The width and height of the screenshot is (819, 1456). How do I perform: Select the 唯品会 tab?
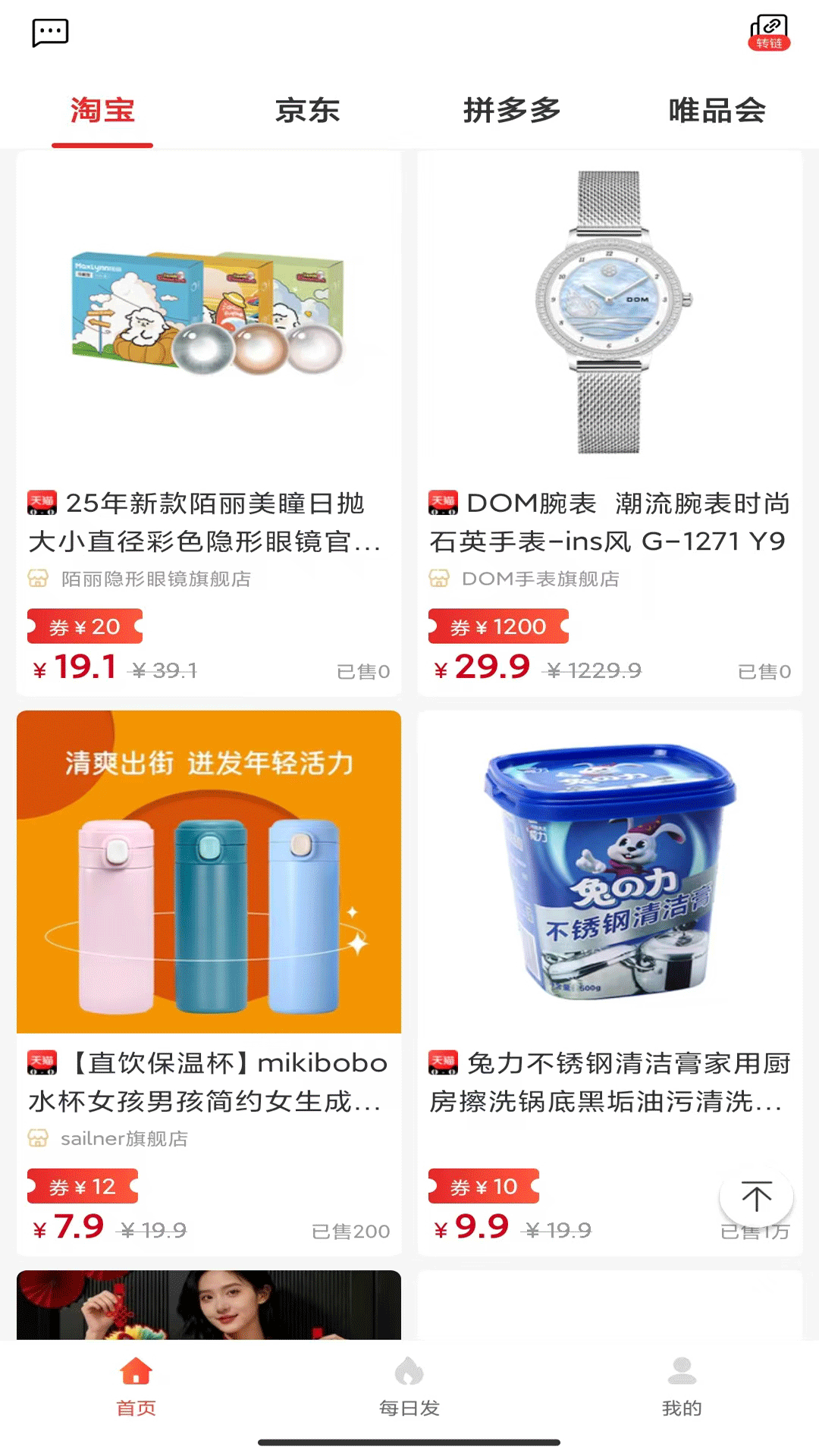[717, 111]
